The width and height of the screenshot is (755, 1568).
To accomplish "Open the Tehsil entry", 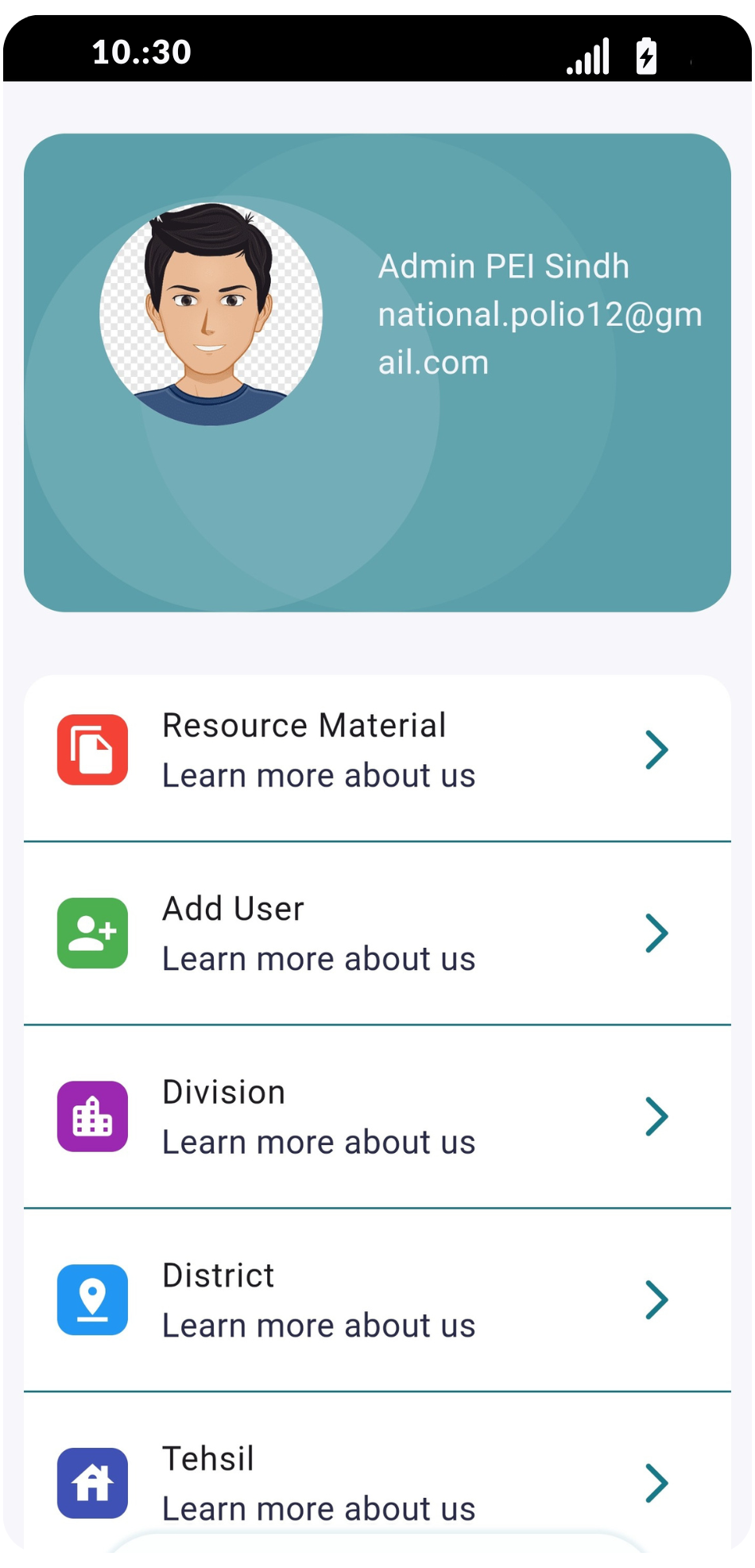I will pyautogui.click(x=377, y=1483).
